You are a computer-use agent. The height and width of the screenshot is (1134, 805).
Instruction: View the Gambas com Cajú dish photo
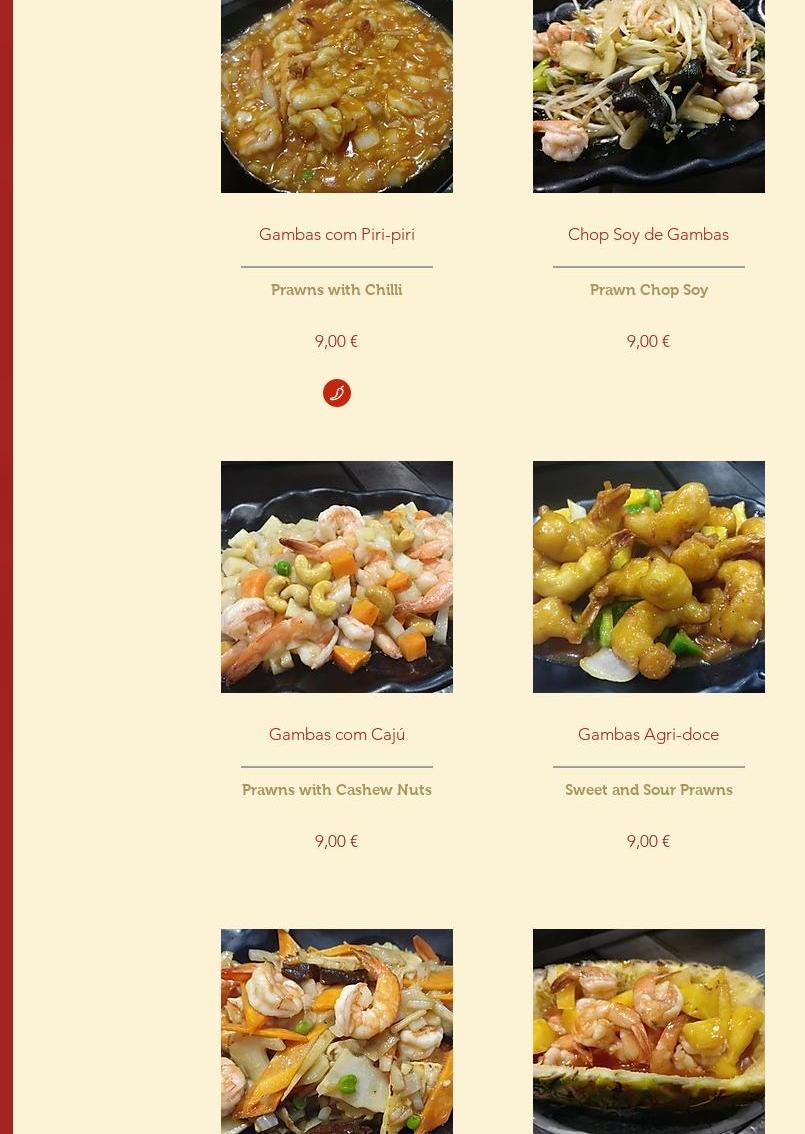[336, 577]
